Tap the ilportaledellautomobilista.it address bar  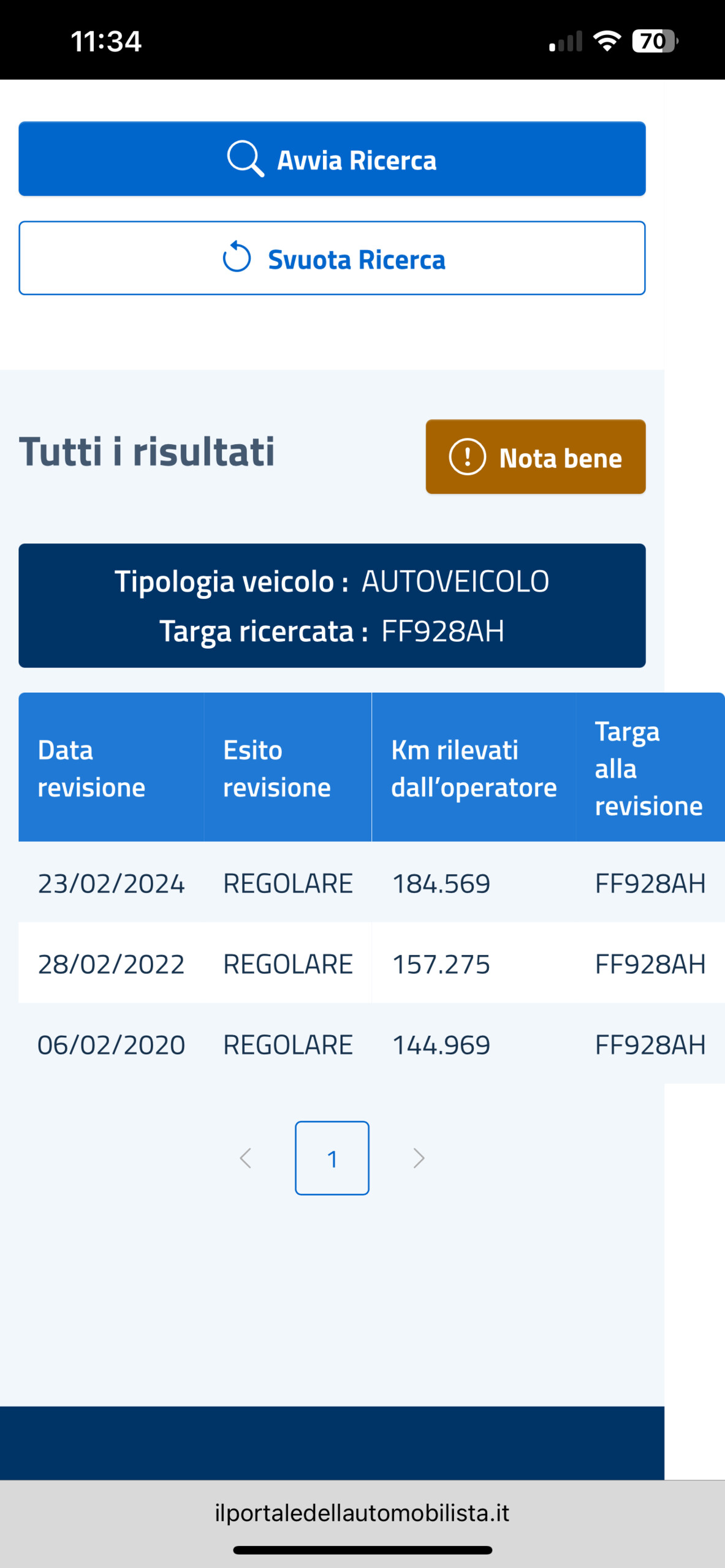tap(362, 1512)
